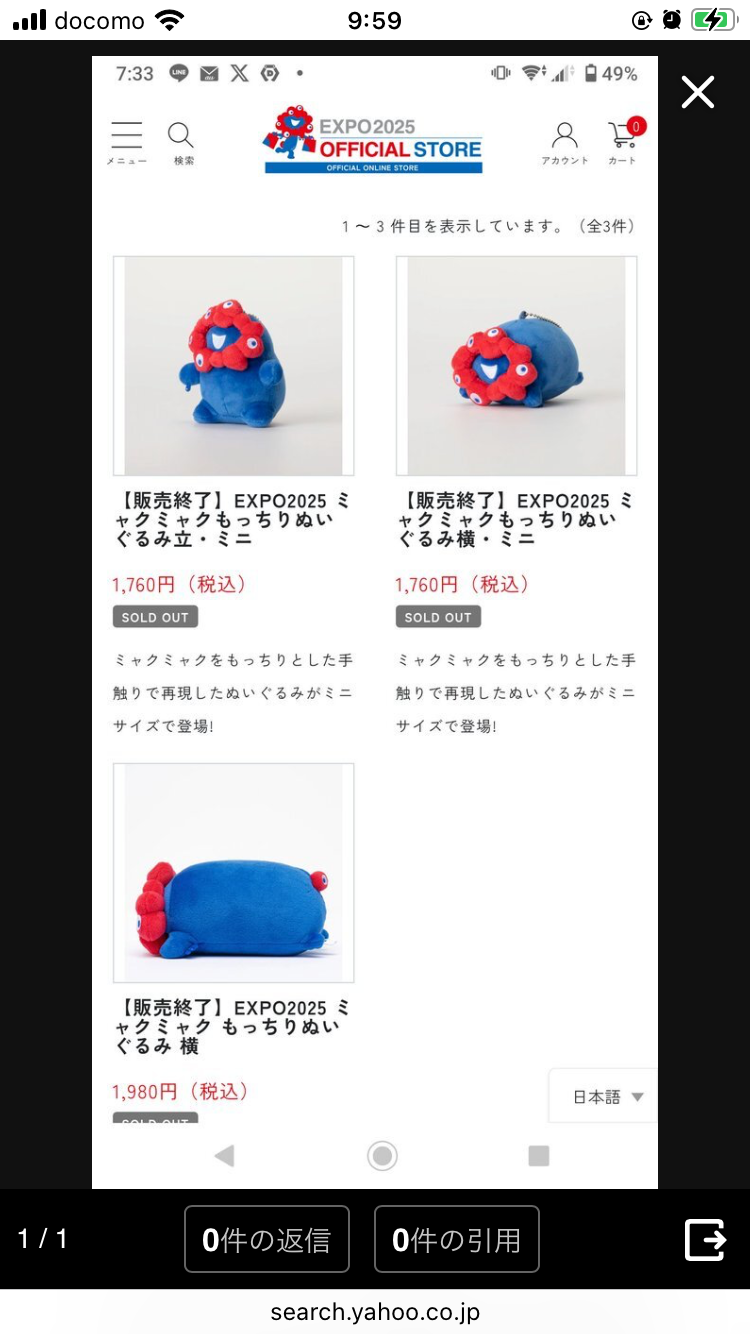Click the EXPO2025 Official Store logo

coord(371,140)
